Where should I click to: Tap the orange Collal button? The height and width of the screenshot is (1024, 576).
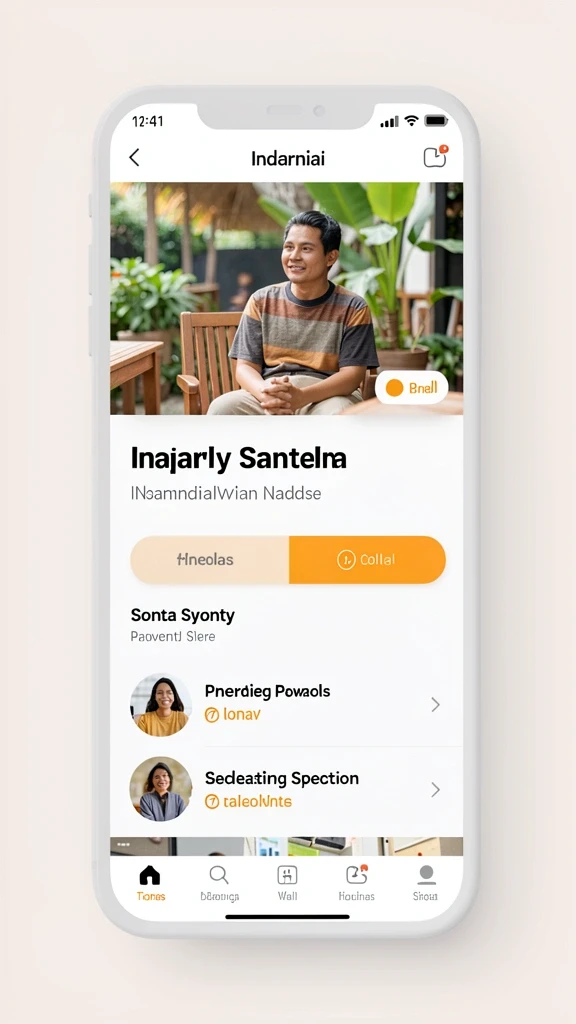367,560
